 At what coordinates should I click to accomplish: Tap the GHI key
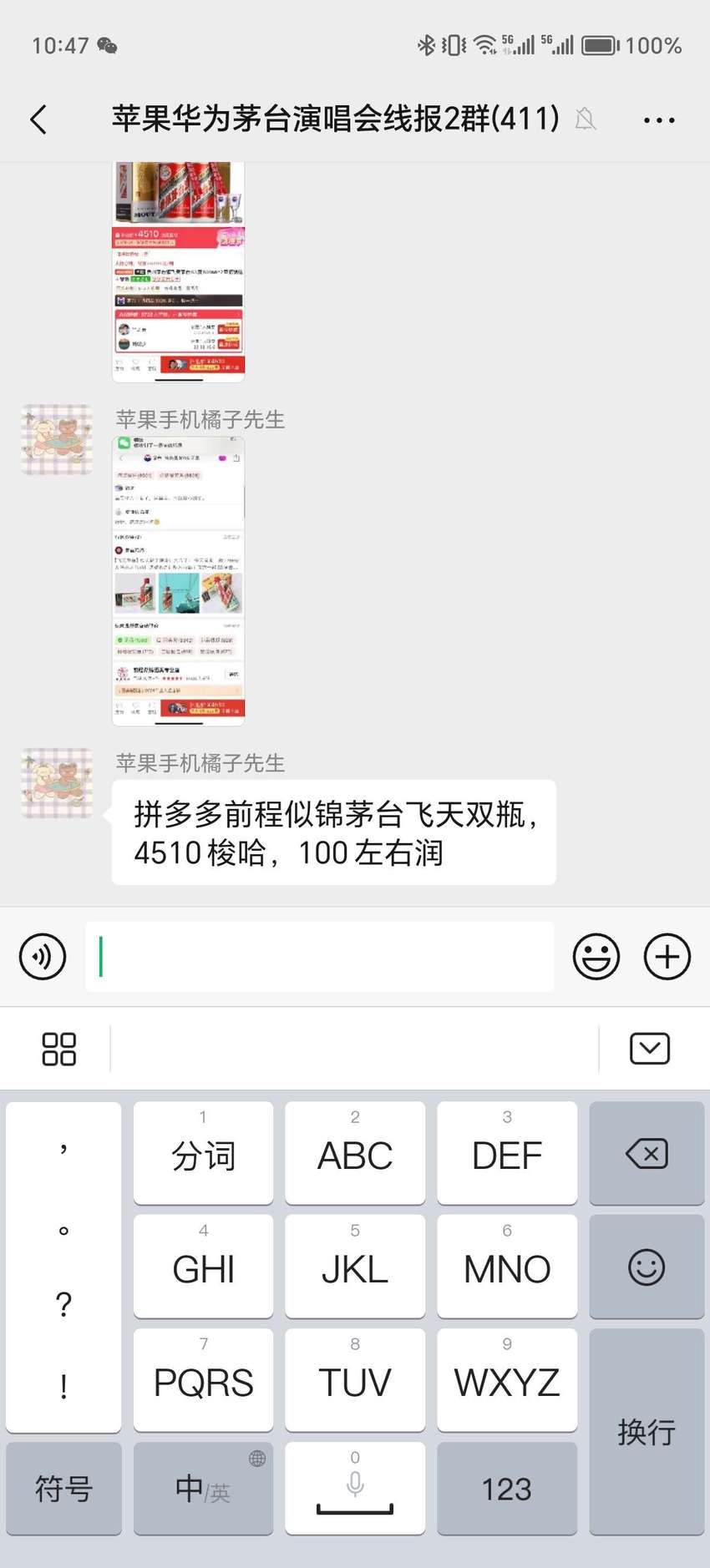click(x=203, y=1267)
